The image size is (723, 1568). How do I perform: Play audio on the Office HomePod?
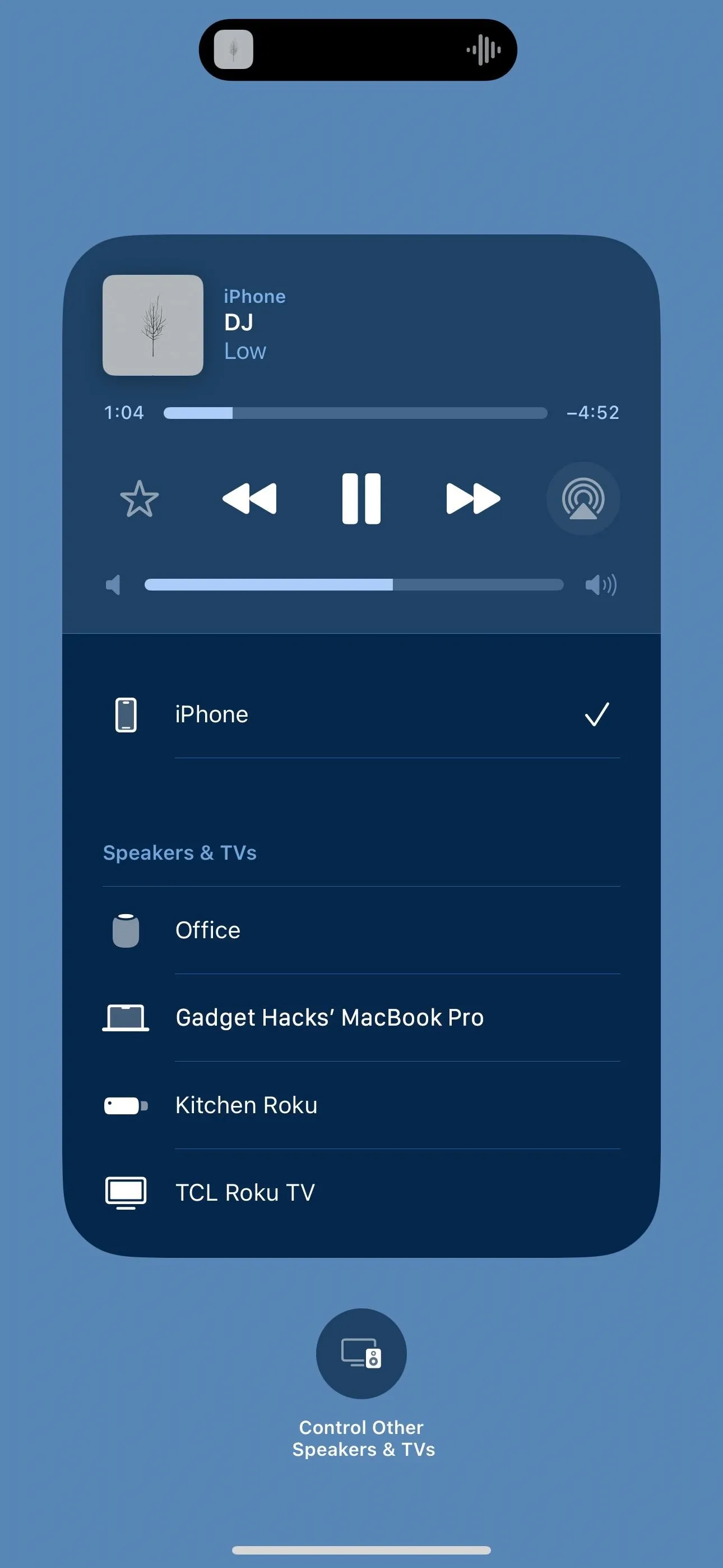(x=361, y=930)
